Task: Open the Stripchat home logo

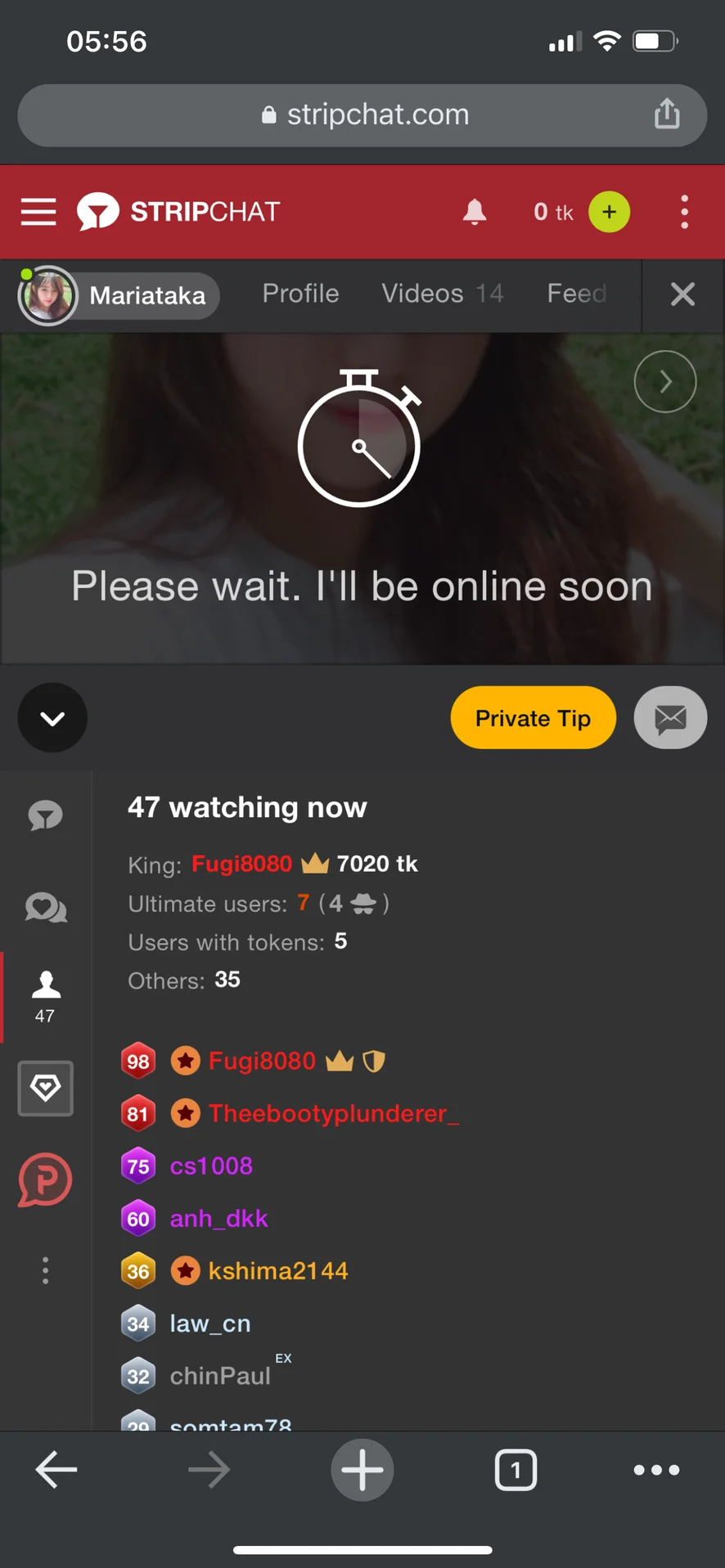Action: [178, 212]
